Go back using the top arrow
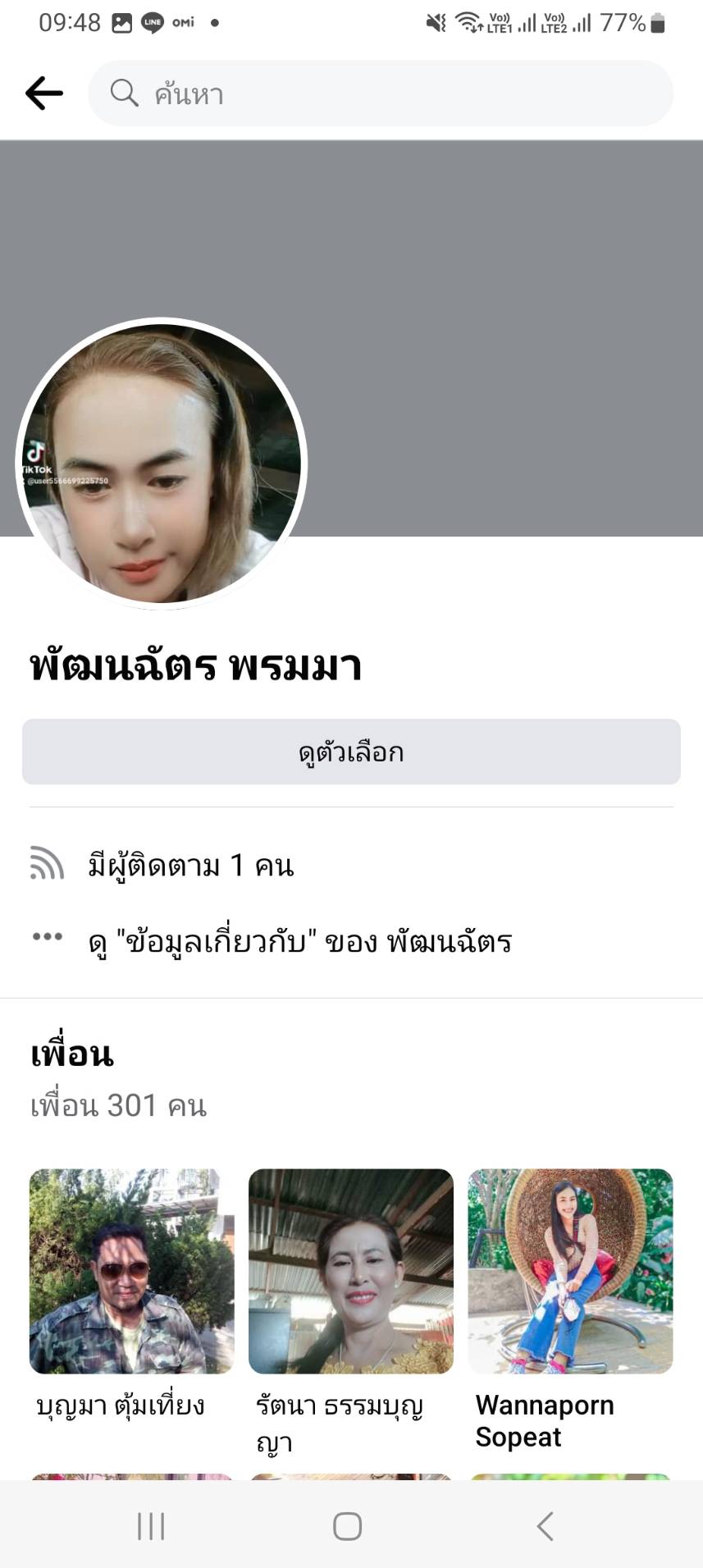The width and height of the screenshot is (703, 1568). pyautogui.click(x=44, y=94)
